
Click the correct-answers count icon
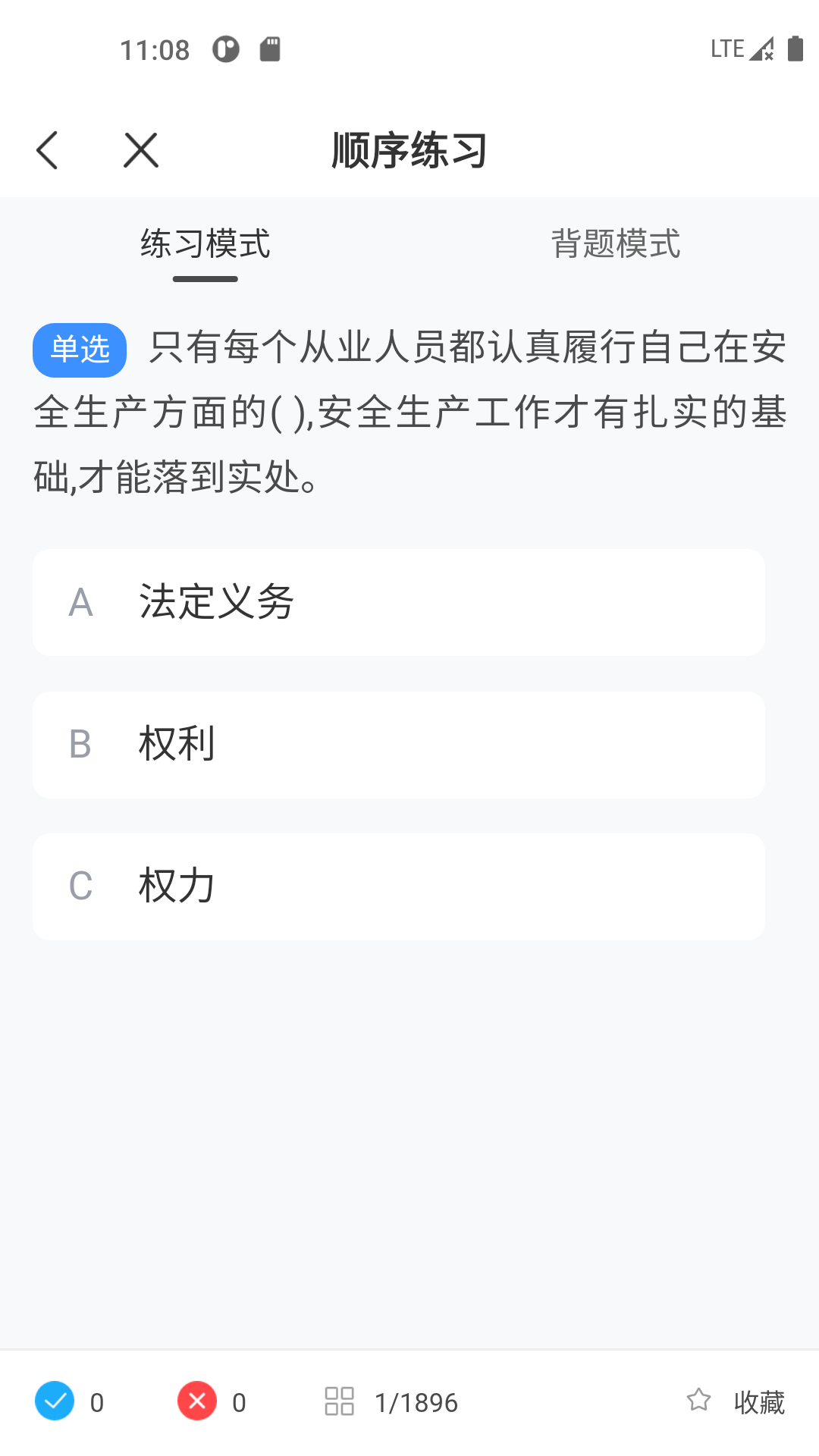pyautogui.click(x=53, y=1402)
